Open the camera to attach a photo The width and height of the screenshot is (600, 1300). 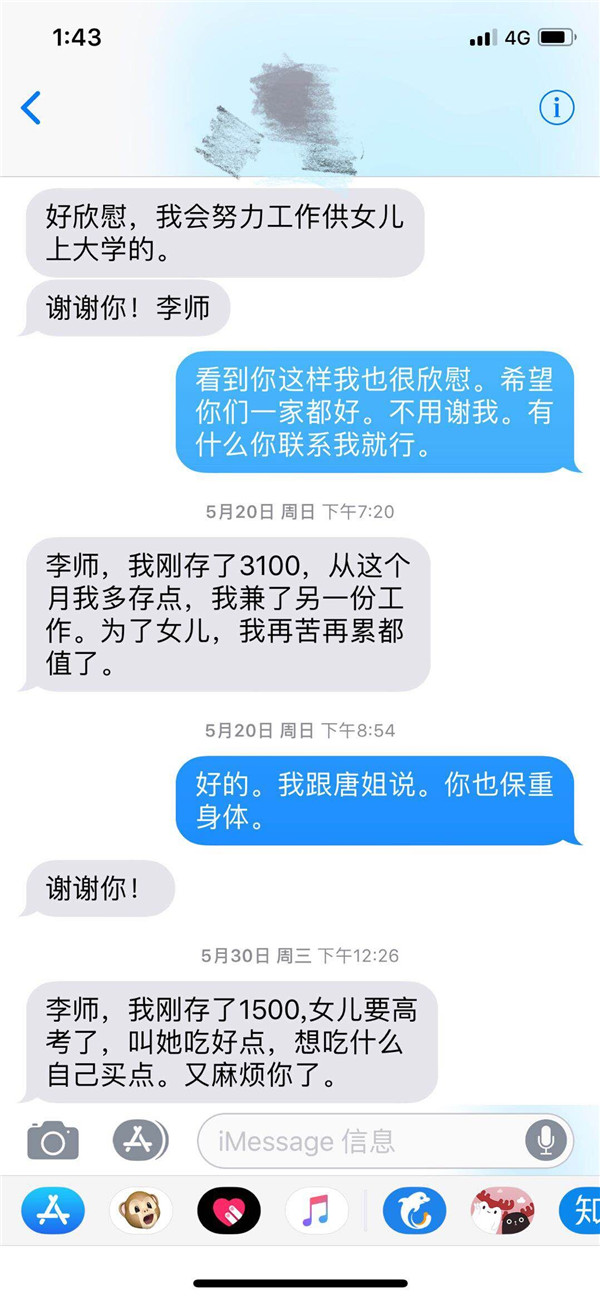(x=53, y=1141)
